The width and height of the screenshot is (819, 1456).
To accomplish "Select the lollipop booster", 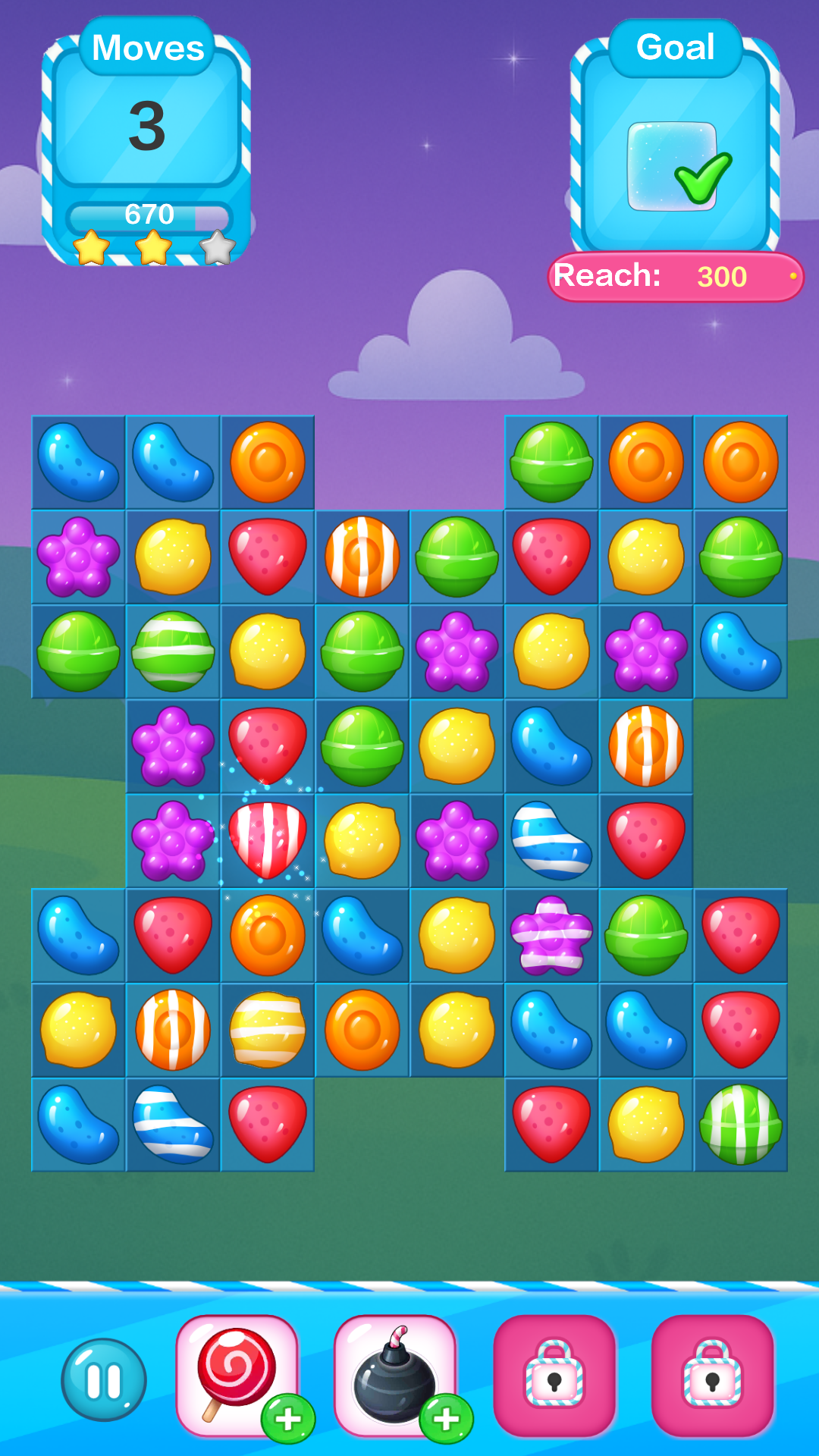I will point(237,1375).
